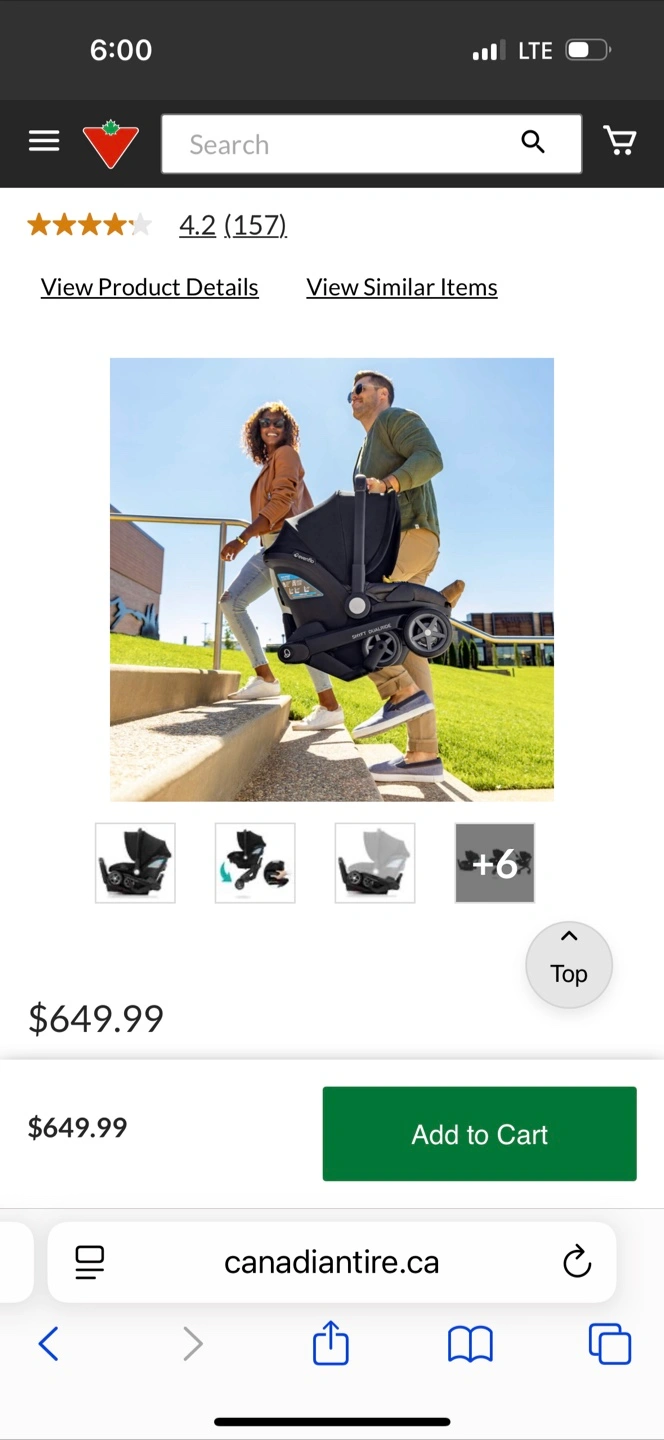Select the second thumbnail with teal arrow
664x1440 pixels.
tap(255, 863)
